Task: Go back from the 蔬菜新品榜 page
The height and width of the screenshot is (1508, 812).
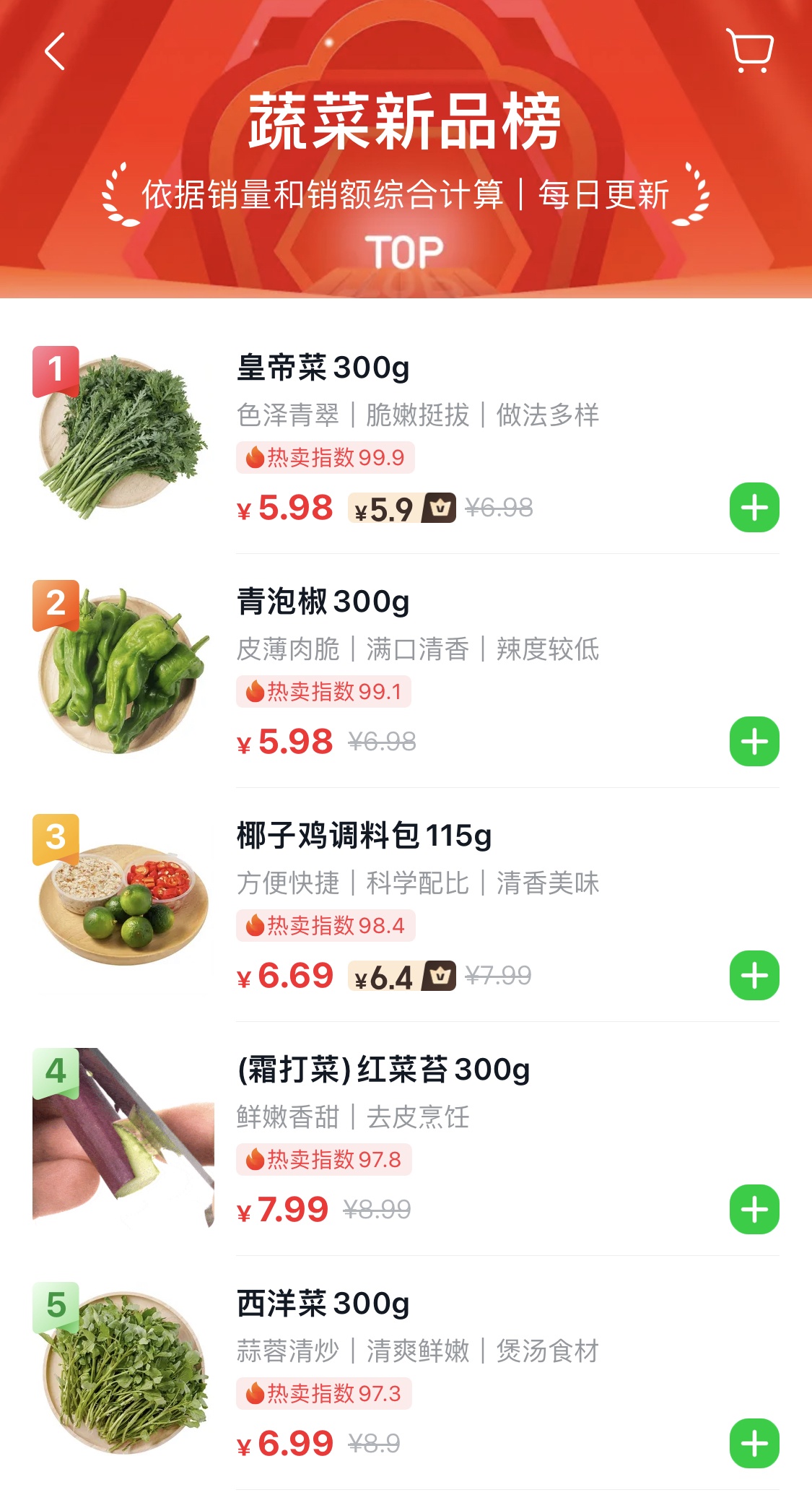Action: pyautogui.click(x=55, y=51)
